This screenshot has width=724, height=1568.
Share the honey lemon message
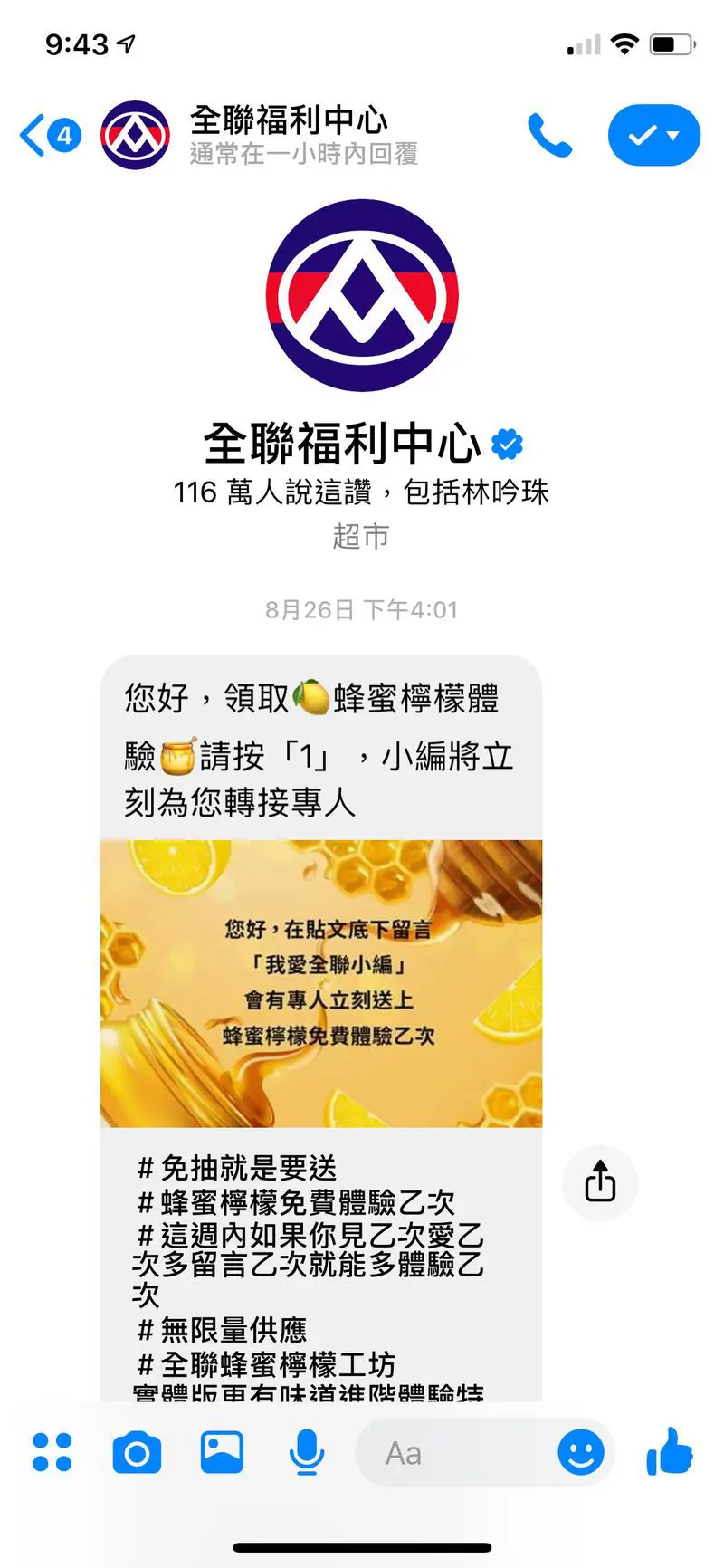coord(600,1182)
